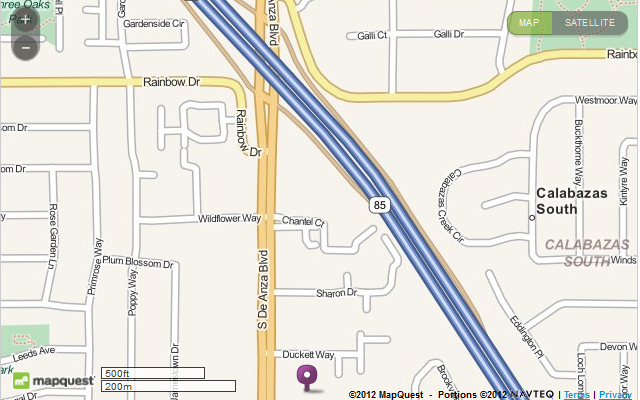
Task: Switch to Satellite view
Action: [589, 22]
